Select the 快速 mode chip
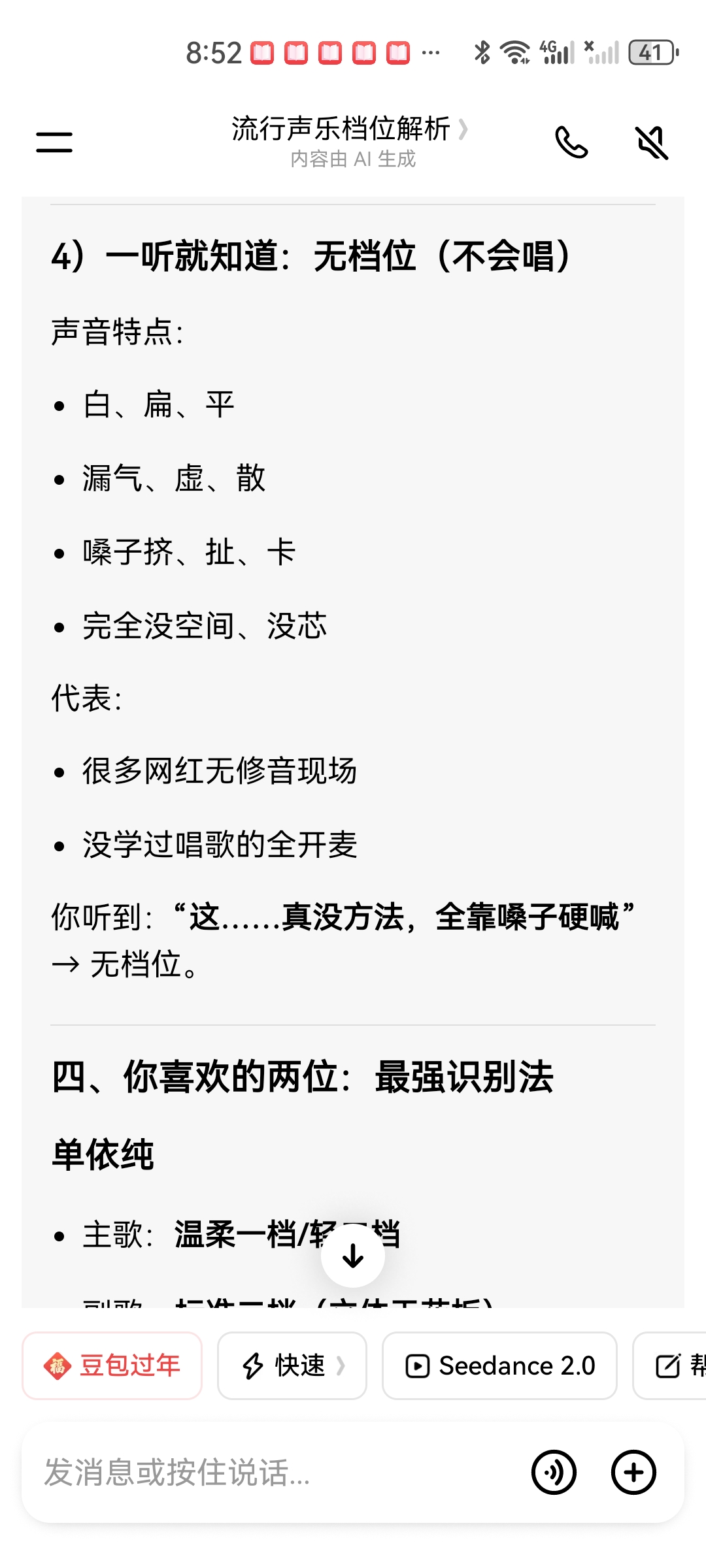 pyautogui.click(x=292, y=1365)
